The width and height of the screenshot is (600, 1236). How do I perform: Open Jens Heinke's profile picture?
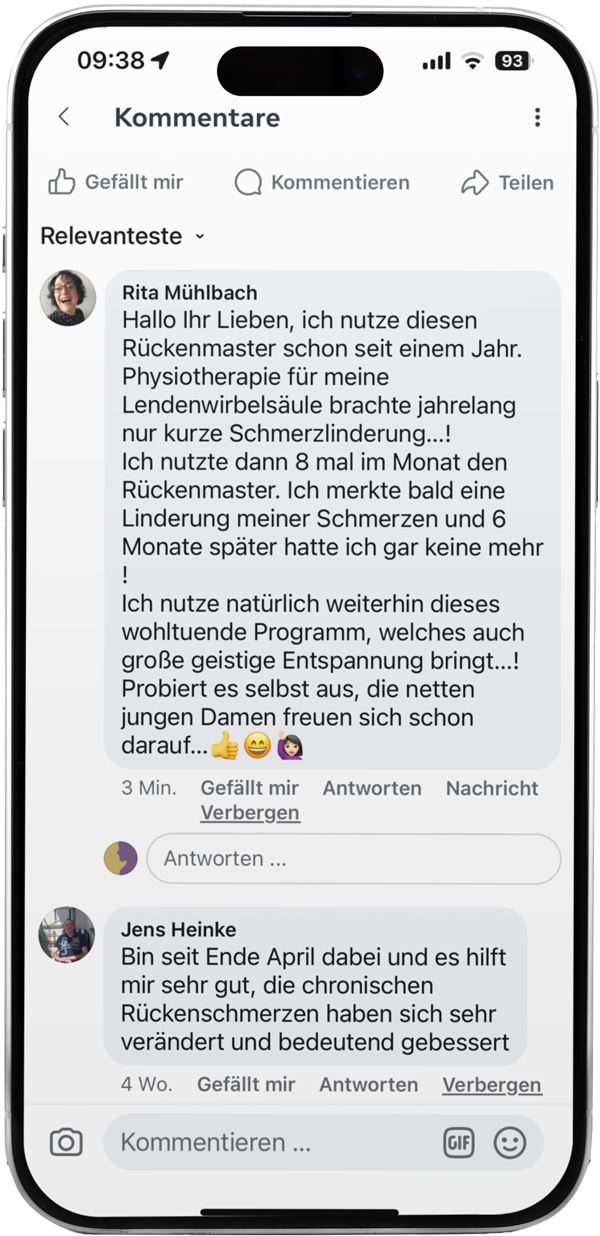click(x=67, y=935)
